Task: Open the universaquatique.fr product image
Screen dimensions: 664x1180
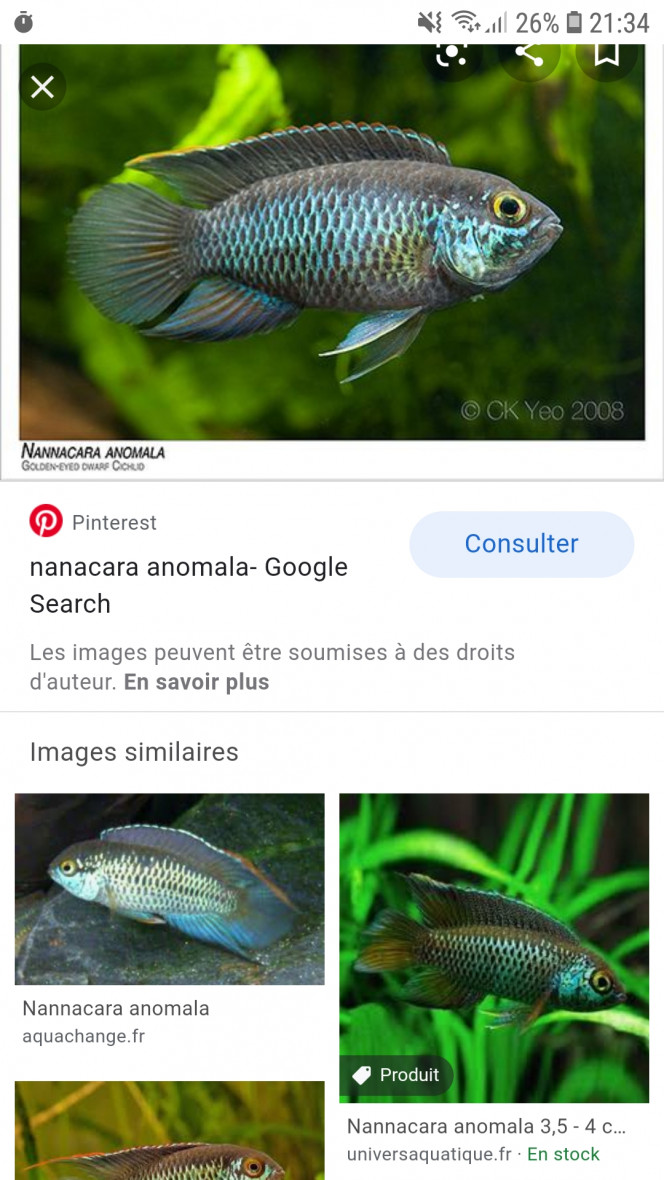Action: click(494, 947)
